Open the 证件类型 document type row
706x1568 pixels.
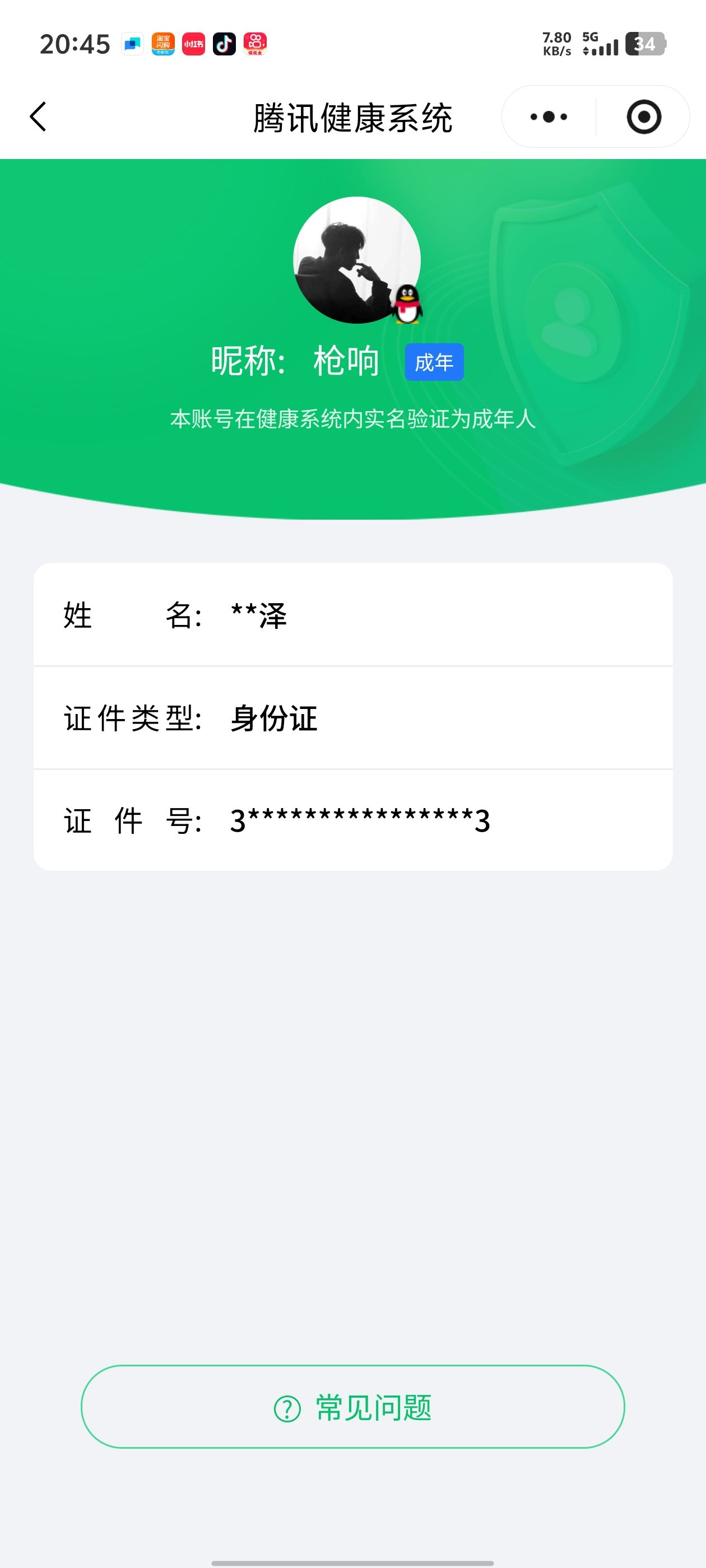(x=354, y=718)
